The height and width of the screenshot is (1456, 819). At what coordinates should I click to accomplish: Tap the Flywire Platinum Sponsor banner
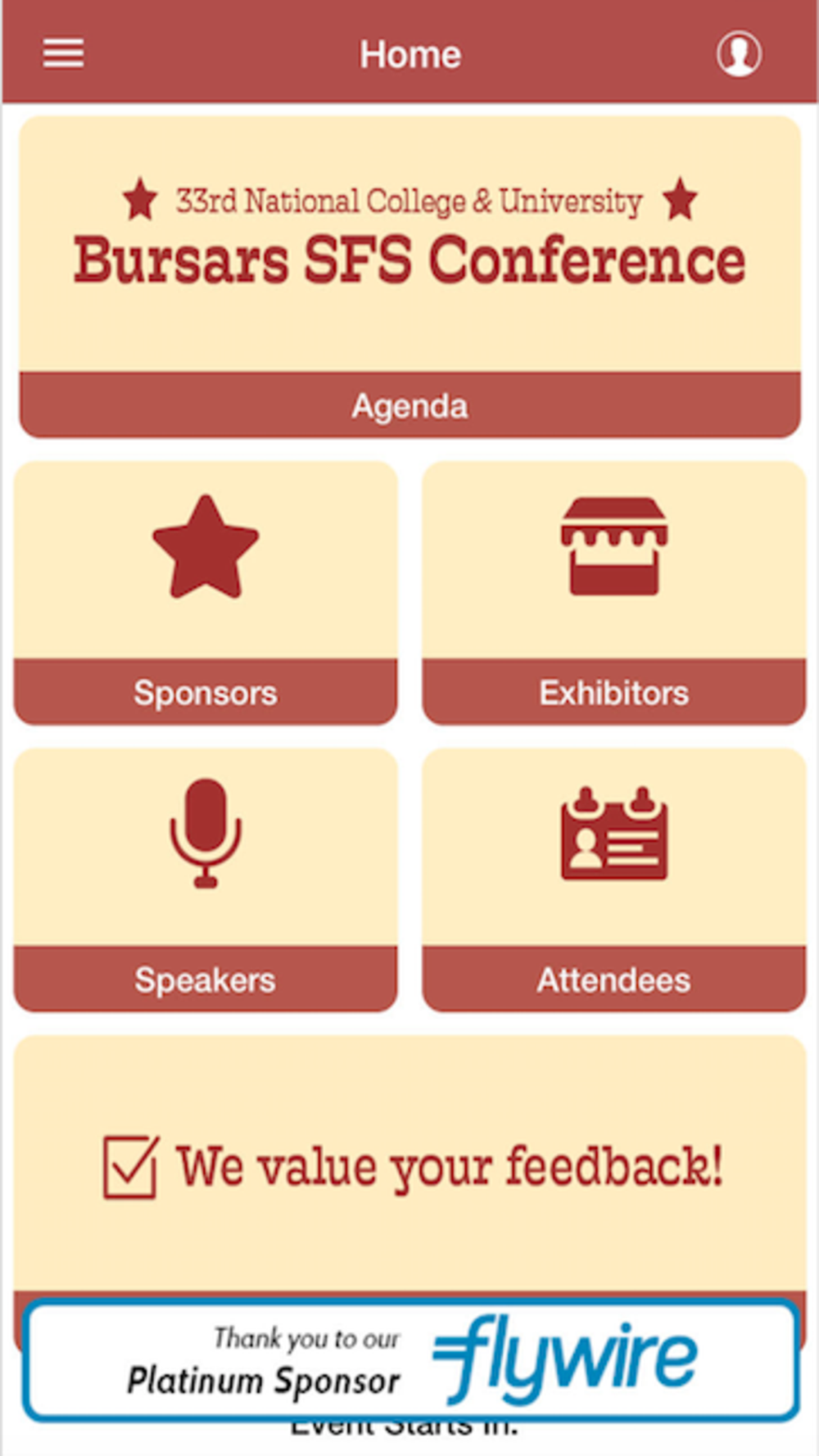(409, 1359)
